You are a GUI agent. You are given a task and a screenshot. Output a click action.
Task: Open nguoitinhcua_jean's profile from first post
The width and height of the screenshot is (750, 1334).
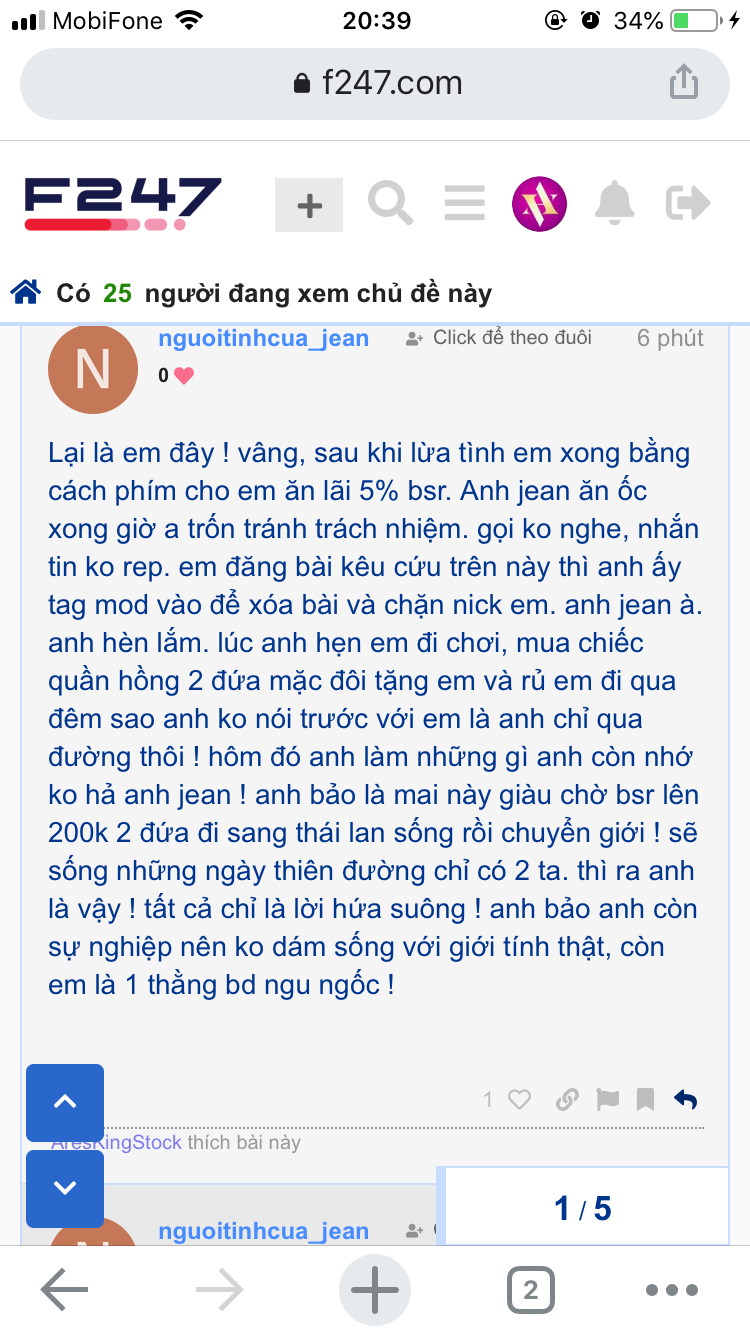click(263, 338)
